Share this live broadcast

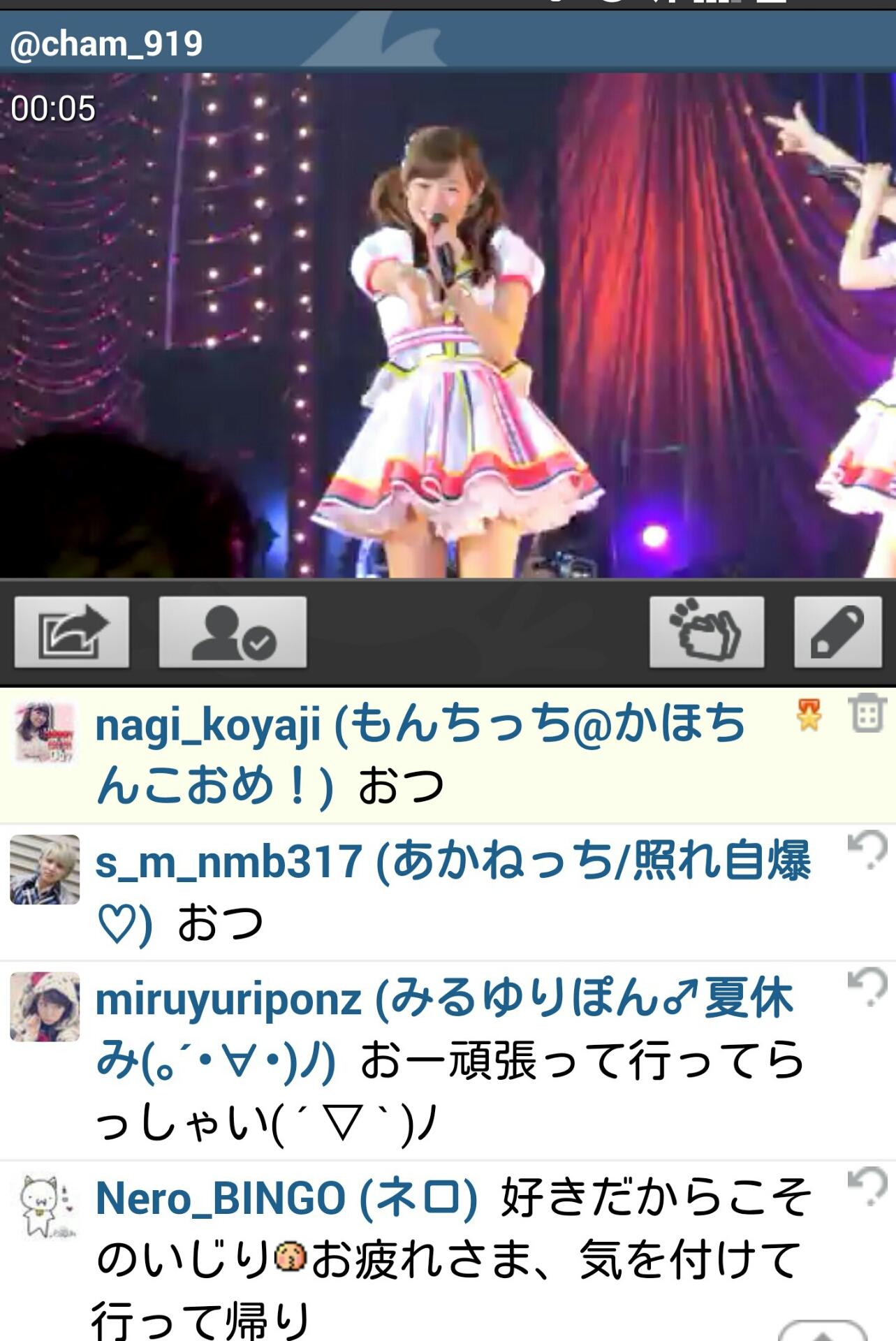pos(72,631)
